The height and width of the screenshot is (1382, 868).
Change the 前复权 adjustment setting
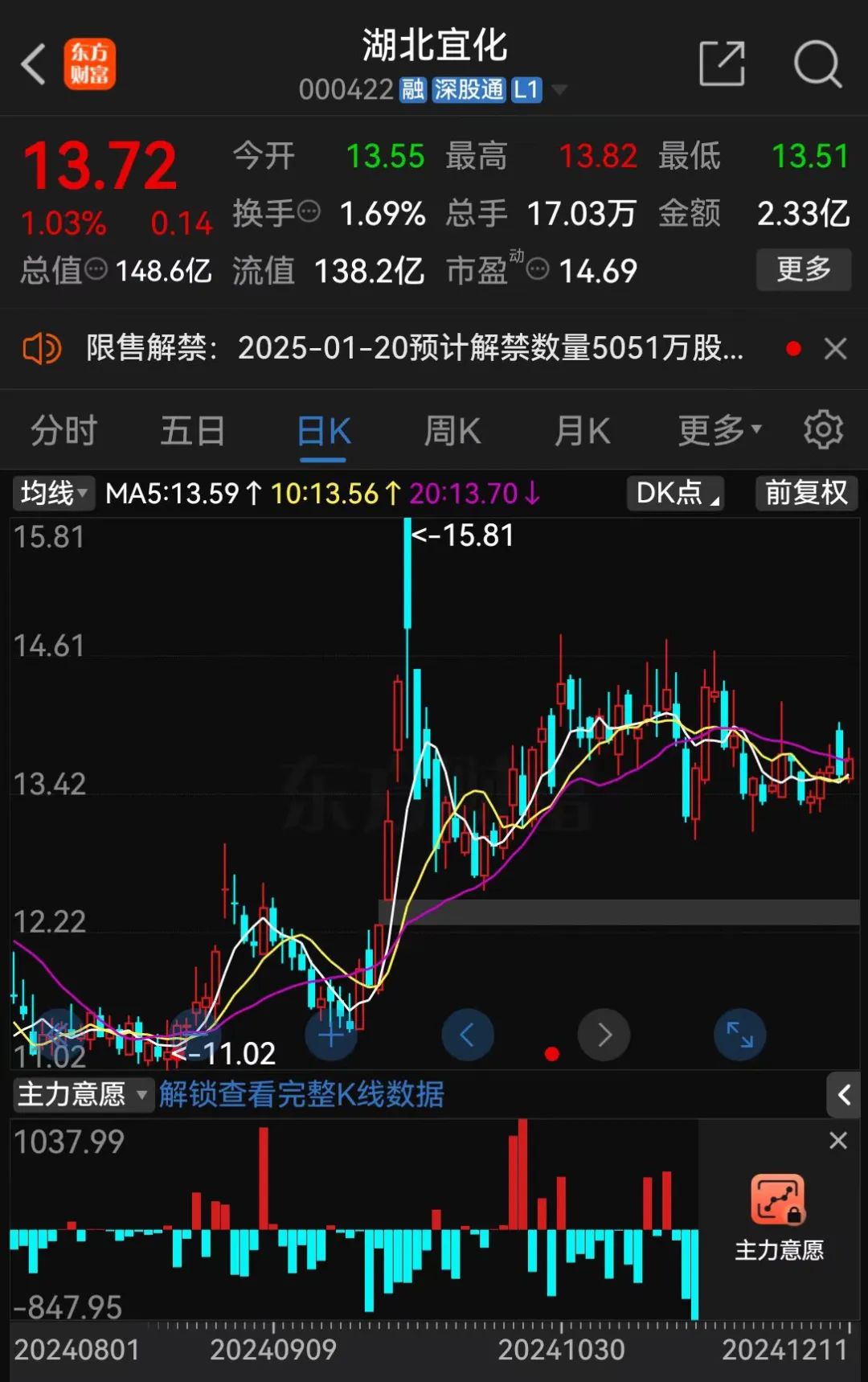tap(805, 493)
